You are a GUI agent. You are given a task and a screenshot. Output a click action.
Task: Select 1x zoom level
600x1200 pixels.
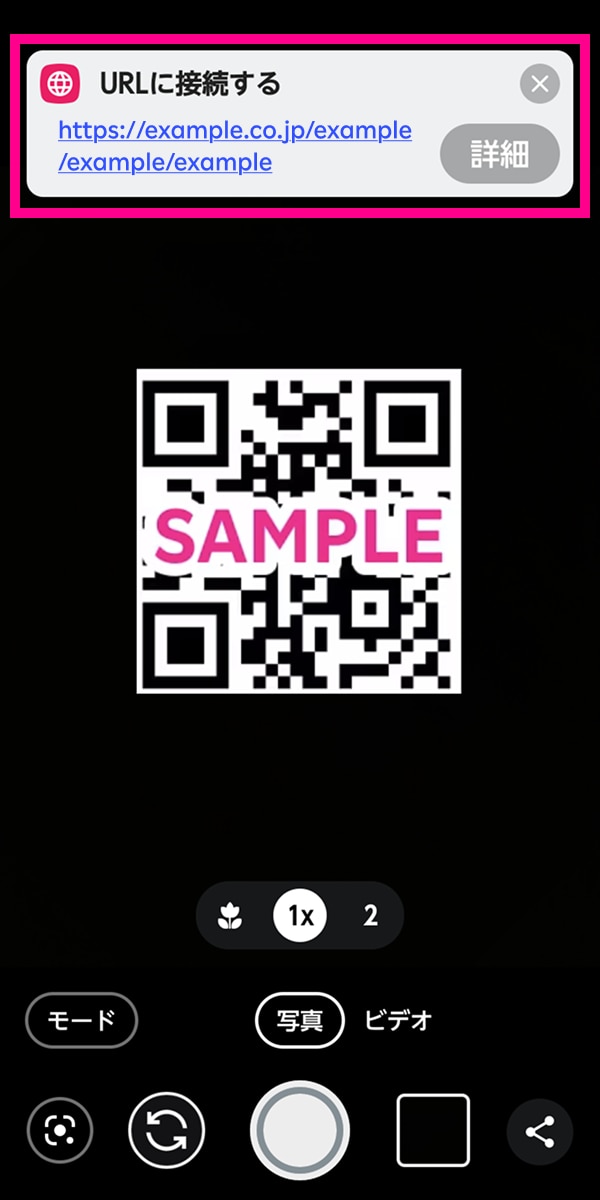[300, 916]
